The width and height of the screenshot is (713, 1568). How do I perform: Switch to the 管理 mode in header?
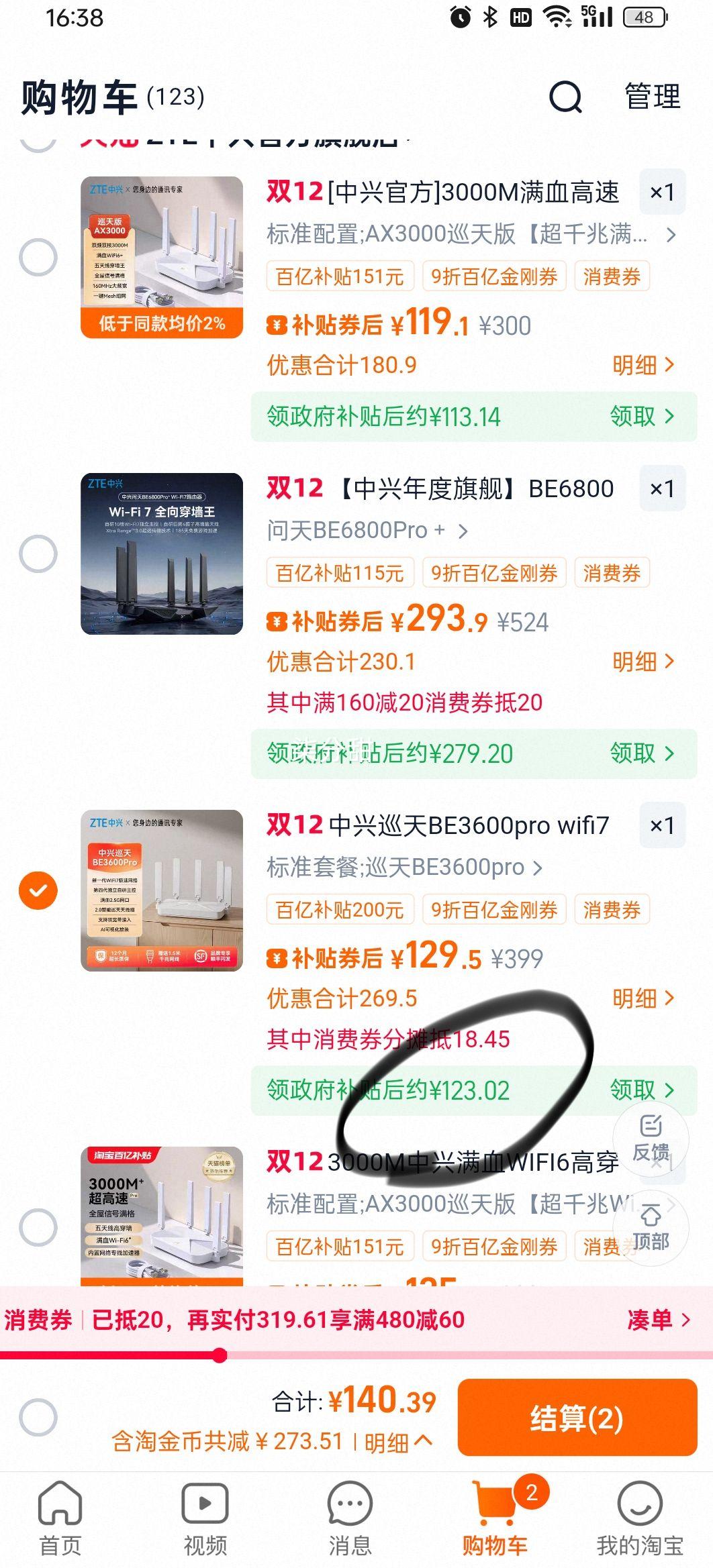[x=651, y=97]
